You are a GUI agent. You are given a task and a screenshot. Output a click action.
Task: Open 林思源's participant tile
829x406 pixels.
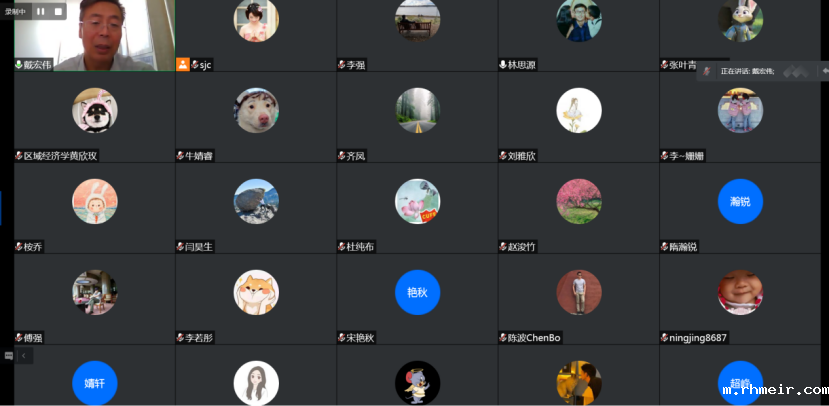(x=578, y=30)
